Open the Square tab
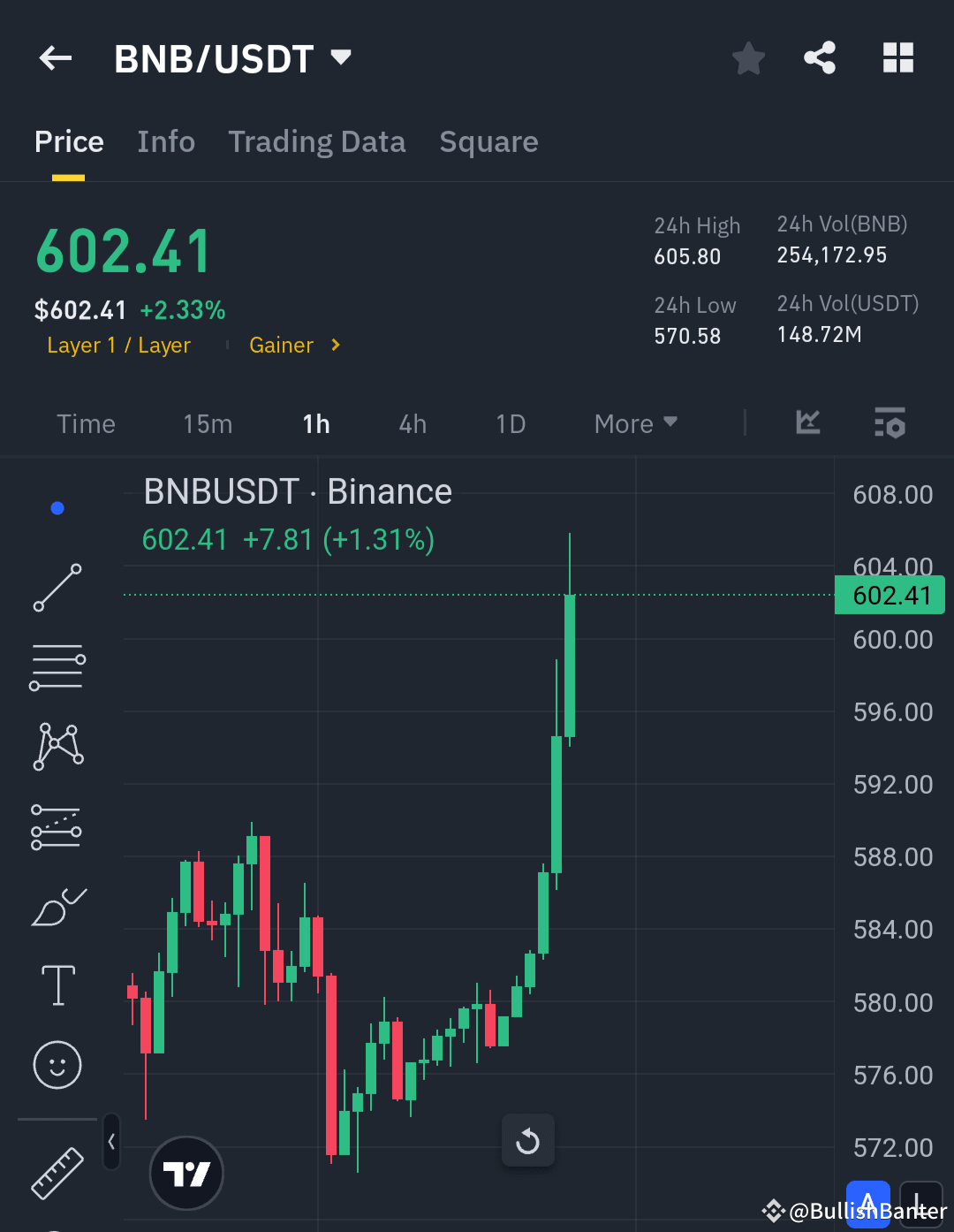 coord(488,141)
